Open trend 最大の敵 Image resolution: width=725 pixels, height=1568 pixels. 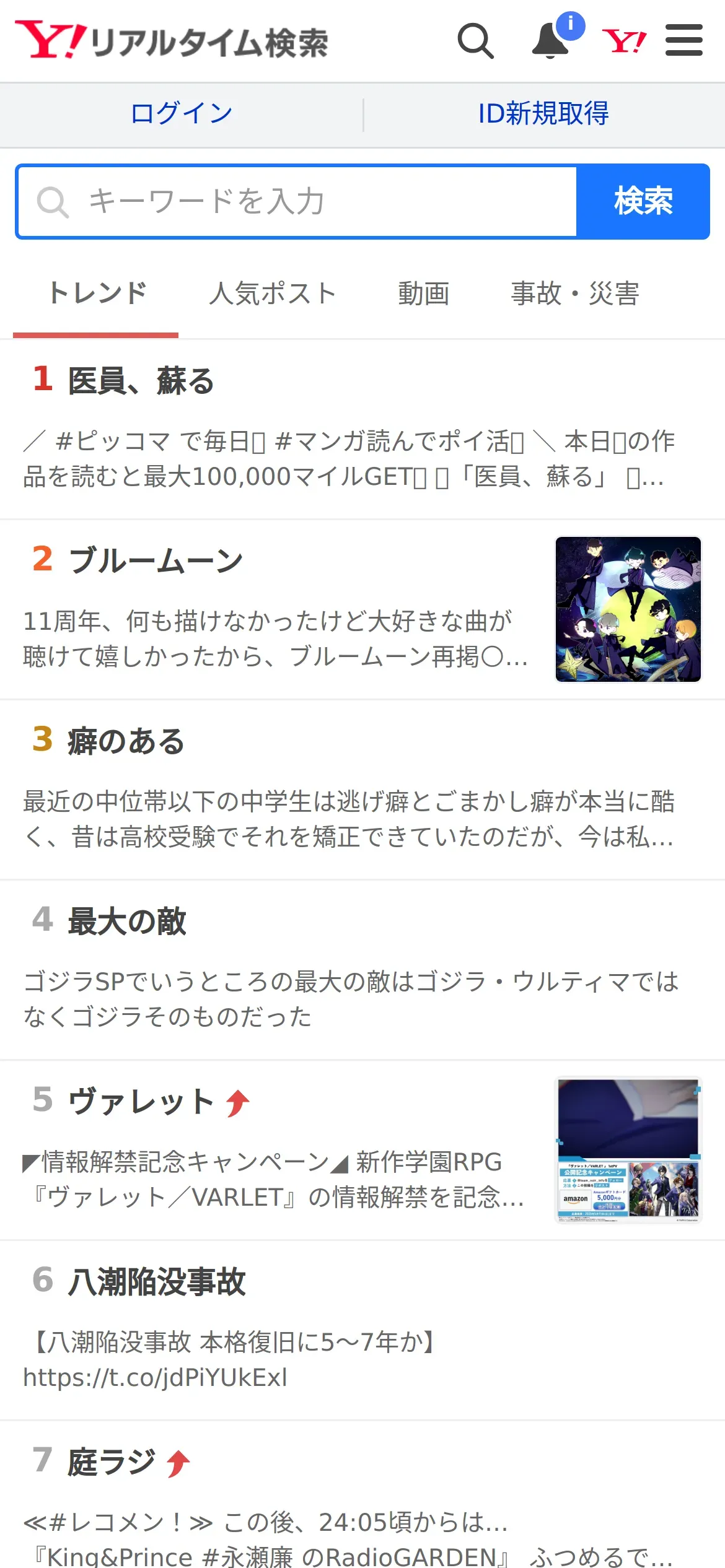pyautogui.click(x=362, y=970)
